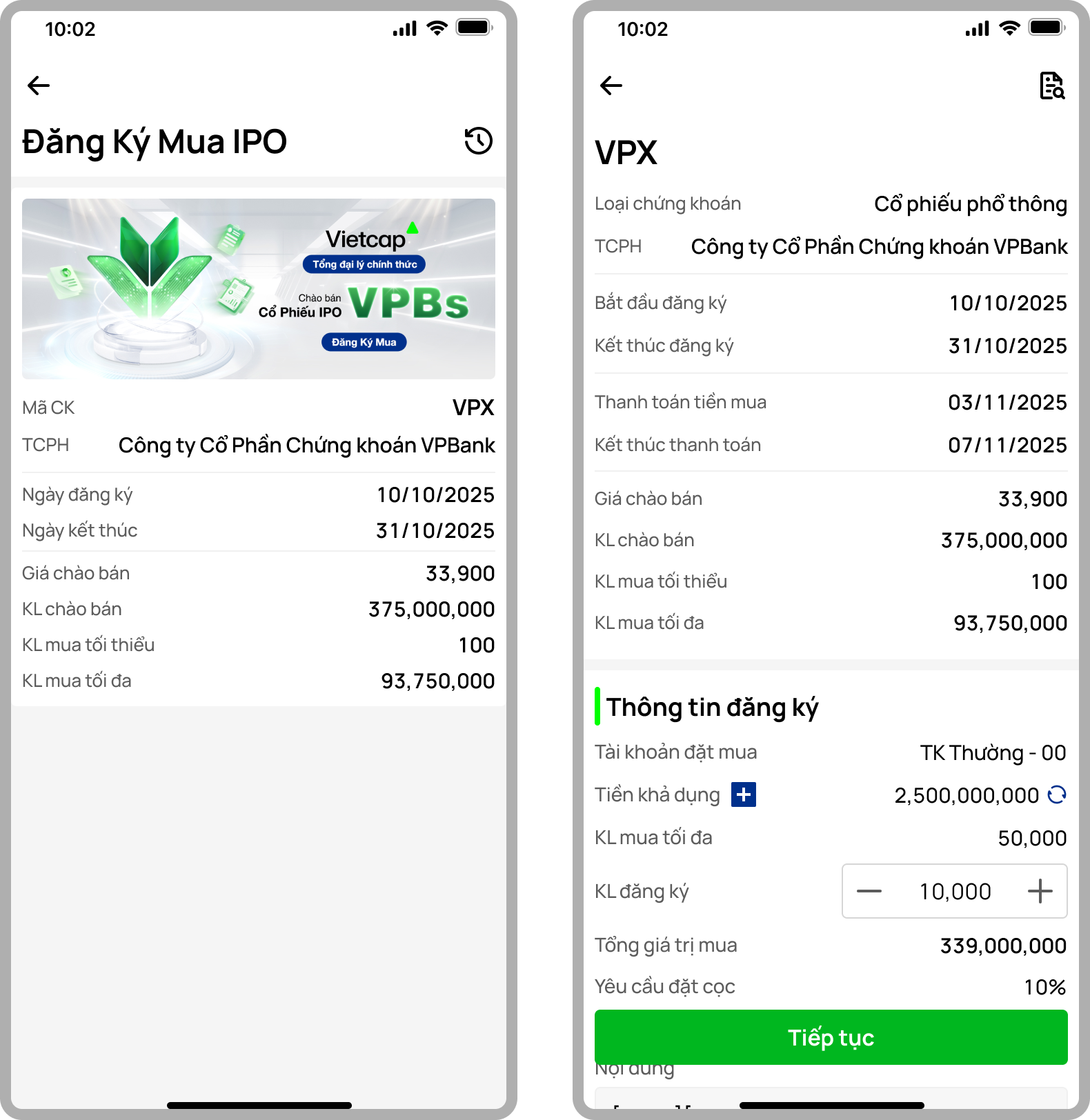The image size is (1090, 1120).
Task: Open the document search icon on VPX screen
Action: (x=1051, y=86)
